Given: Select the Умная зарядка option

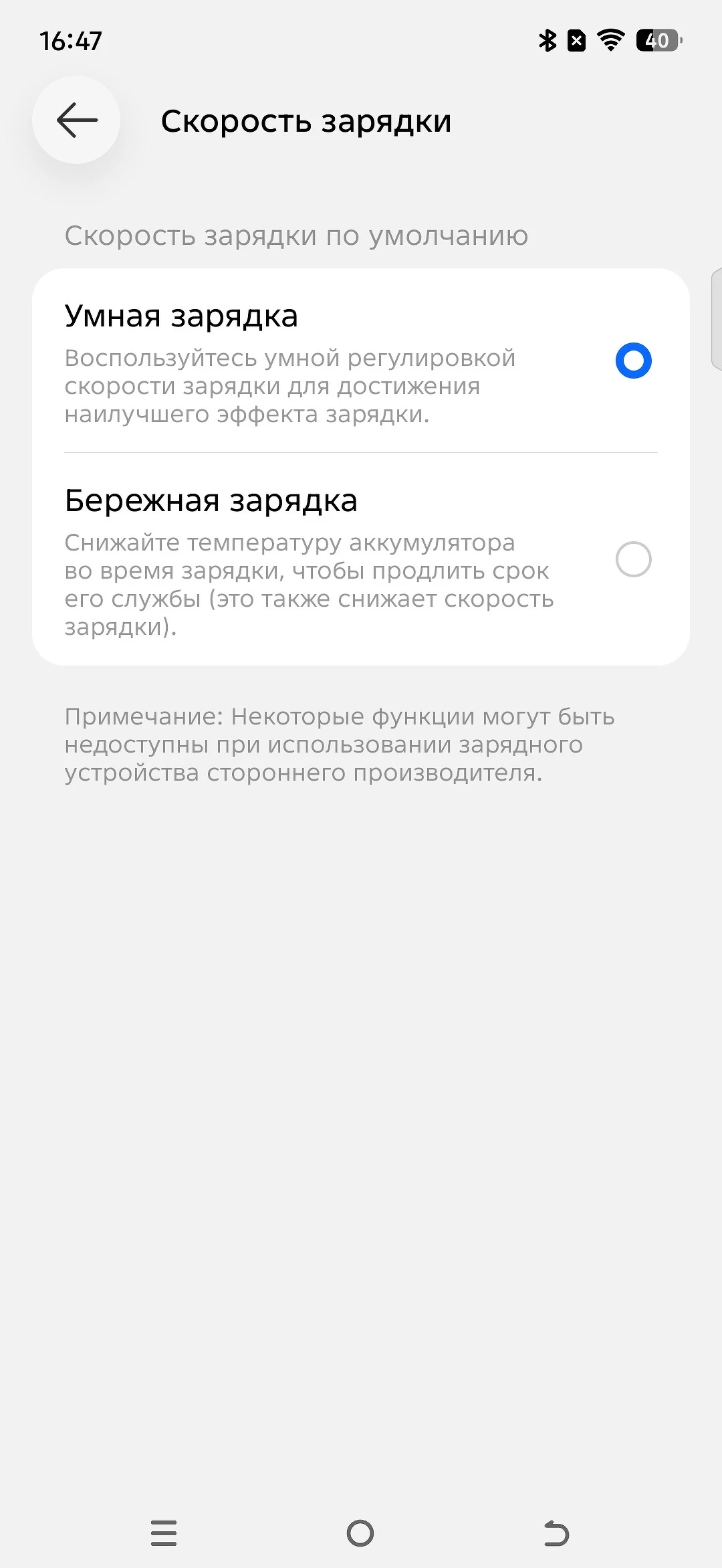Looking at the screenshot, I should (x=361, y=361).
